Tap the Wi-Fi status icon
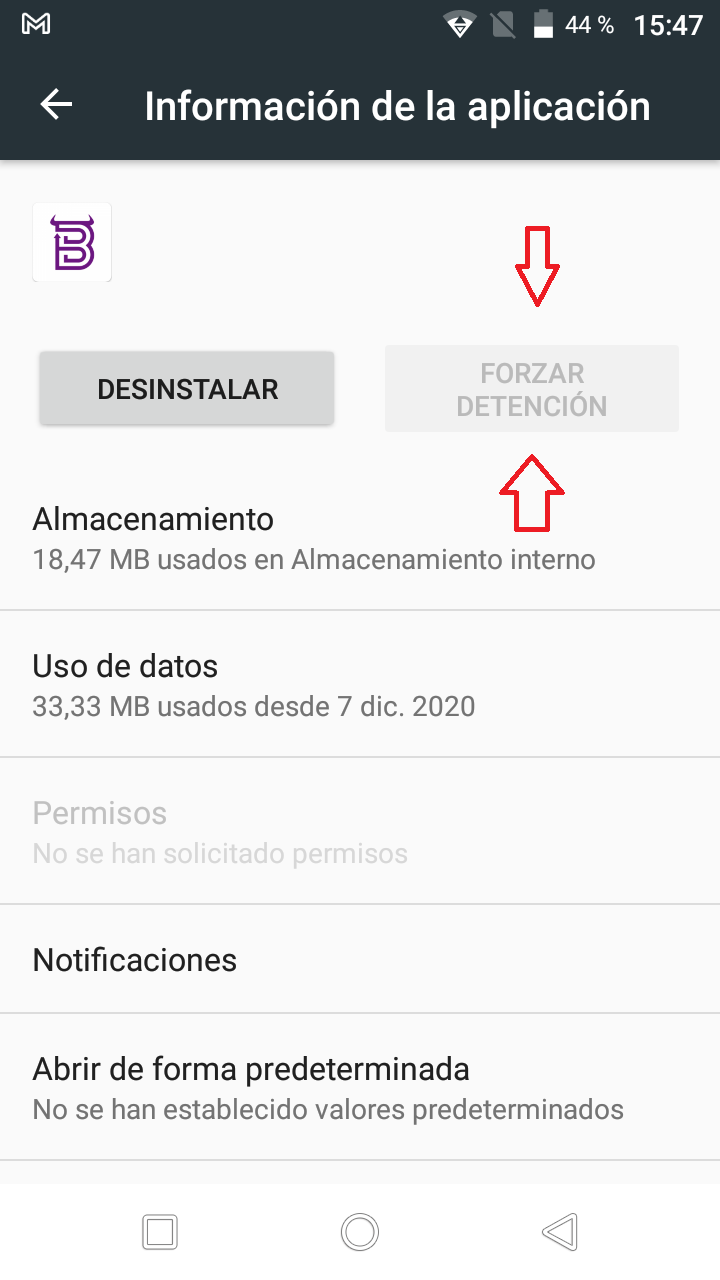 (460, 25)
